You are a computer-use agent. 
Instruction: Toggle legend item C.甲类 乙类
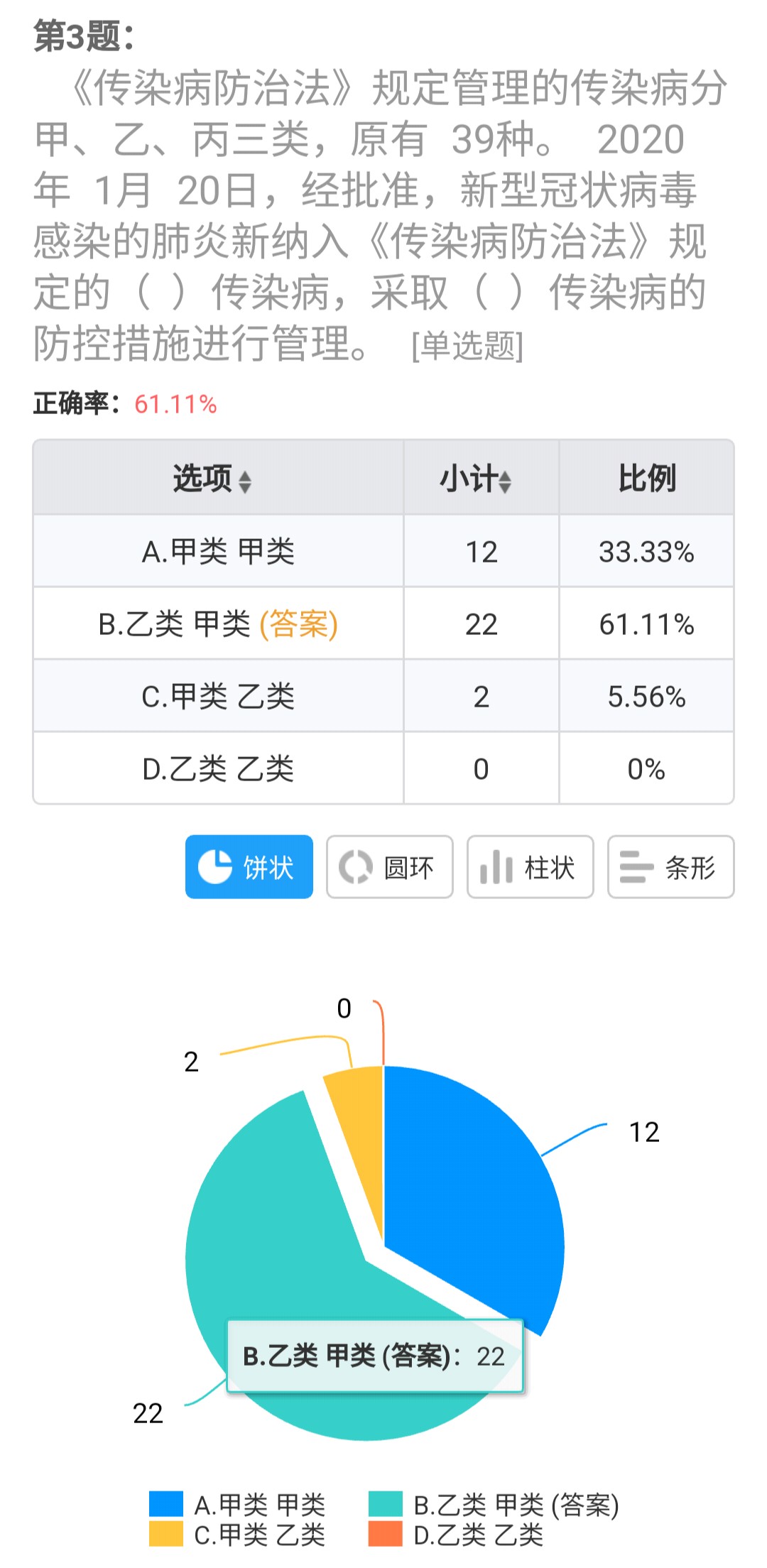tap(237, 1535)
